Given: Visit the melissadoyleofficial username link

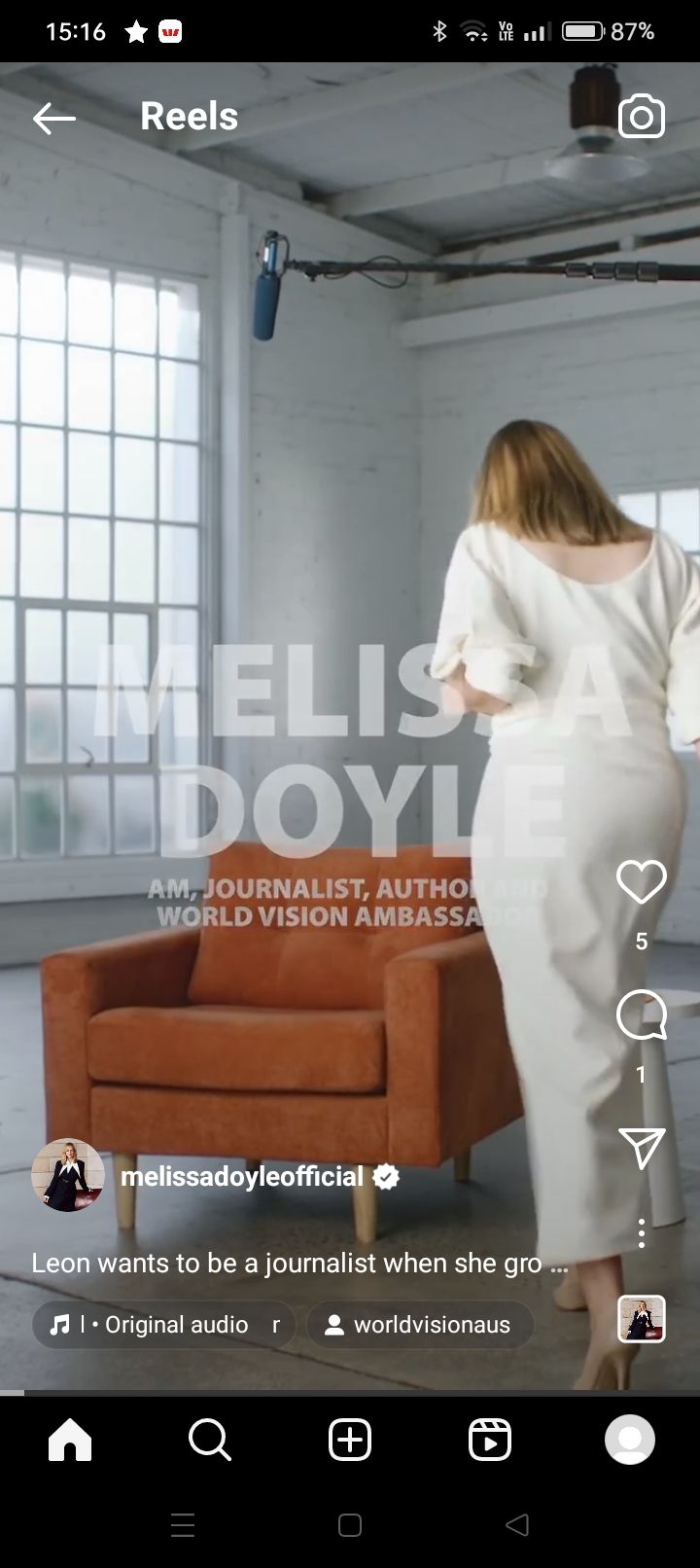Looking at the screenshot, I should (241, 1176).
